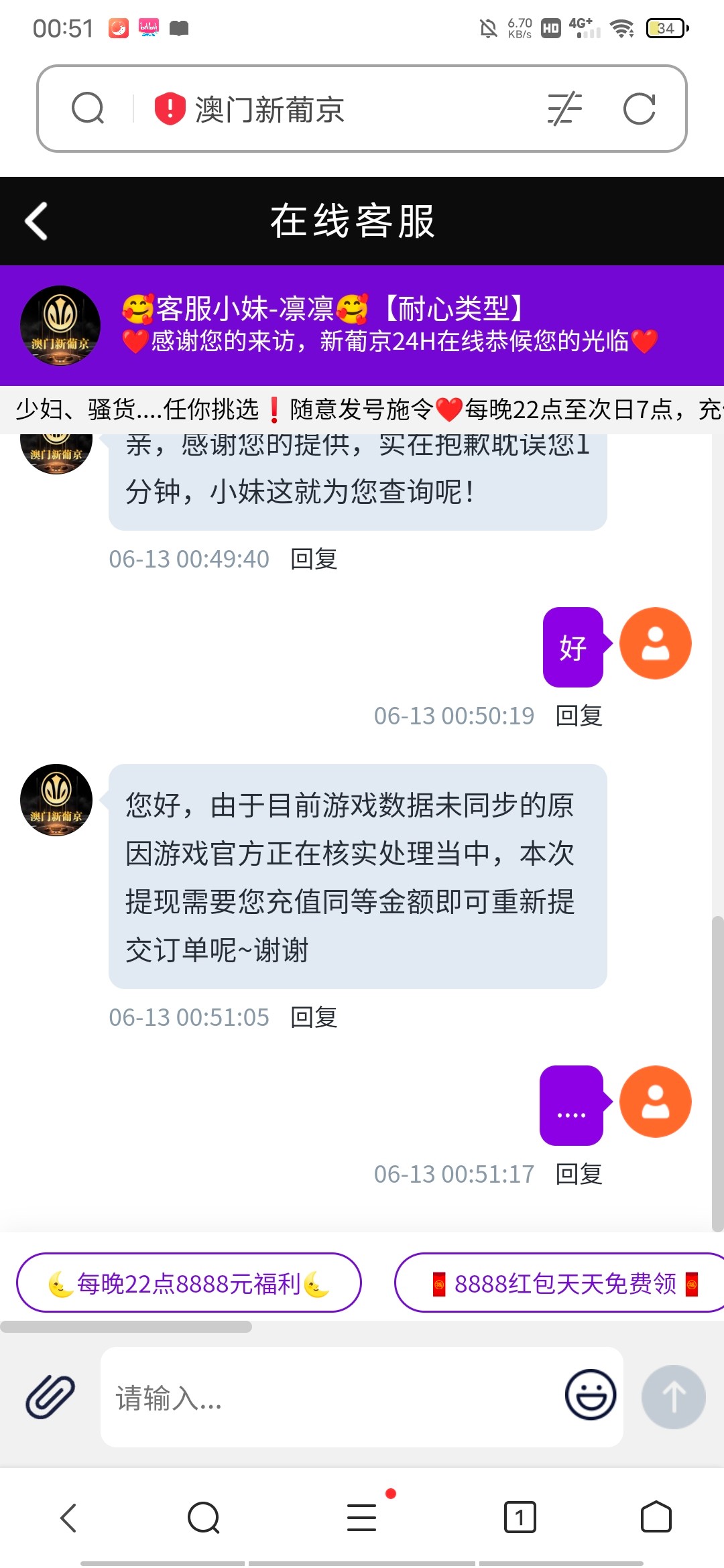Image resolution: width=724 pixels, height=1568 pixels.
Task: Tap the search icon in bottom navigation
Action: (x=202, y=1518)
